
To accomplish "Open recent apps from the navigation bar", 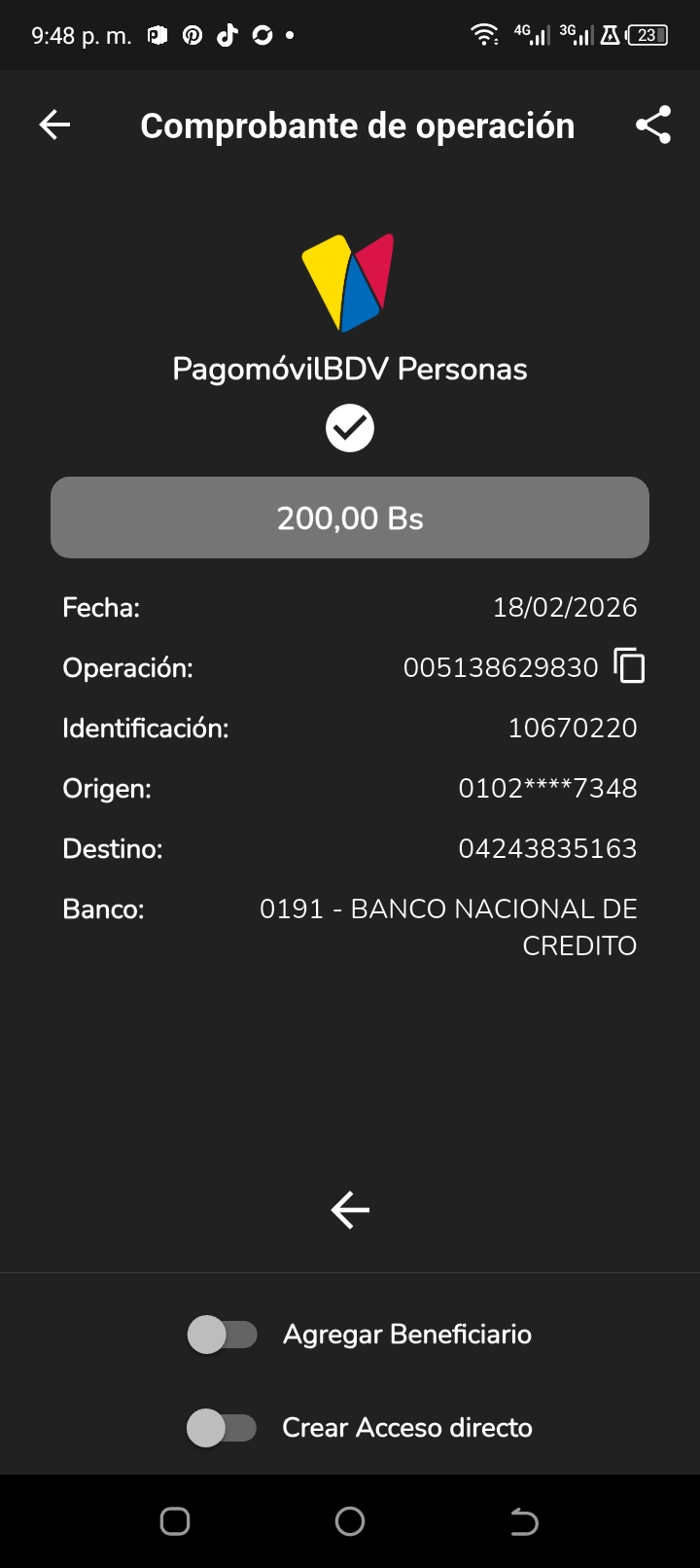I will [175, 1521].
